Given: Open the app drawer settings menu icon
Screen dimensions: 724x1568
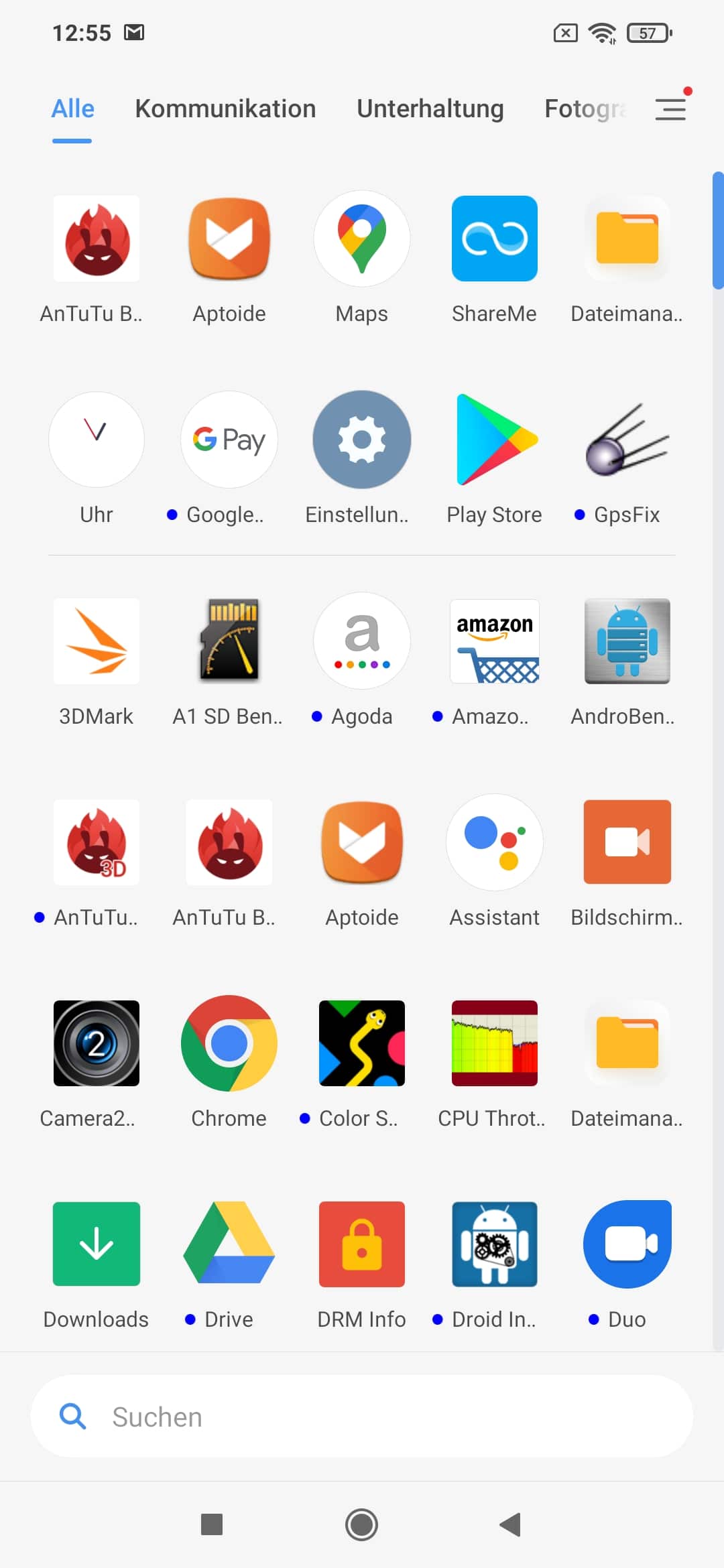Looking at the screenshot, I should pos(671,109).
